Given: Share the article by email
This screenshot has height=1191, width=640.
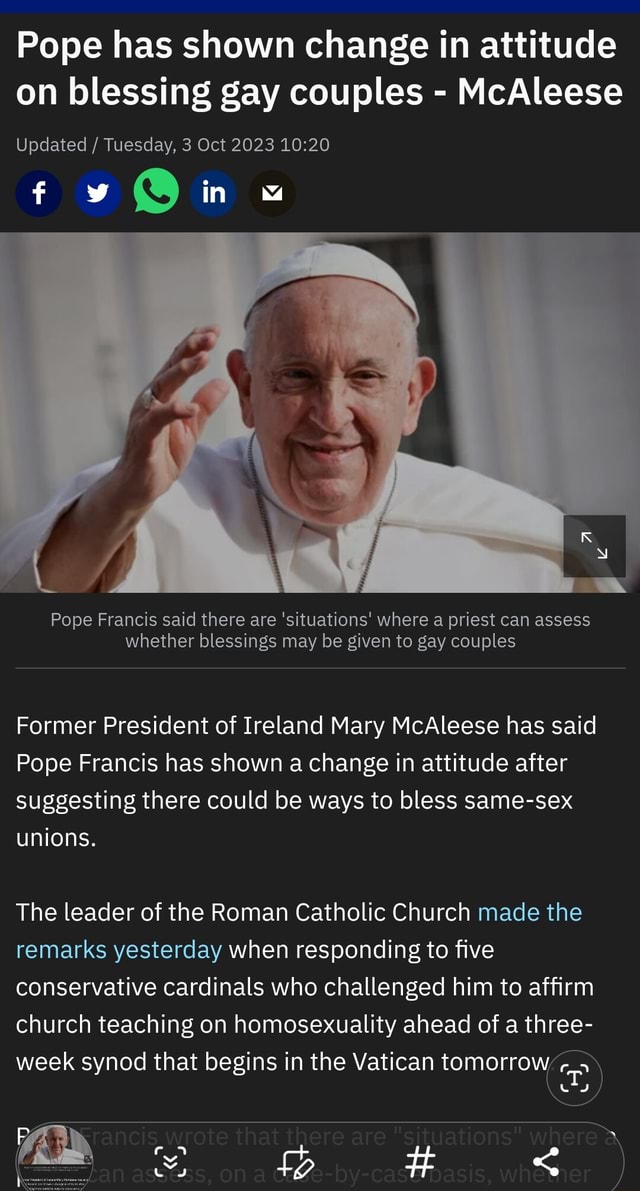Looking at the screenshot, I should 272,193.
